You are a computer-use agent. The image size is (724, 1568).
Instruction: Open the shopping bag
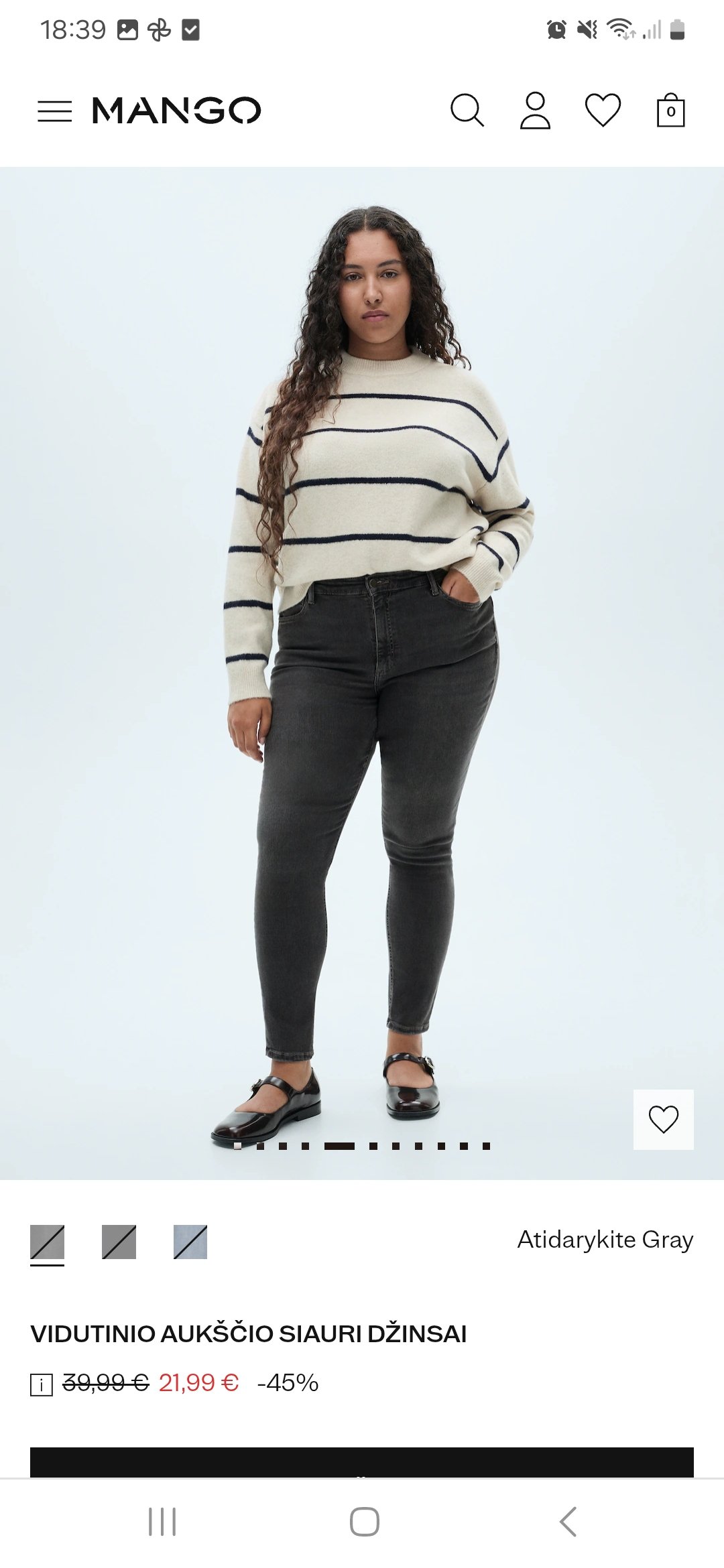click(x=670, y=111)
